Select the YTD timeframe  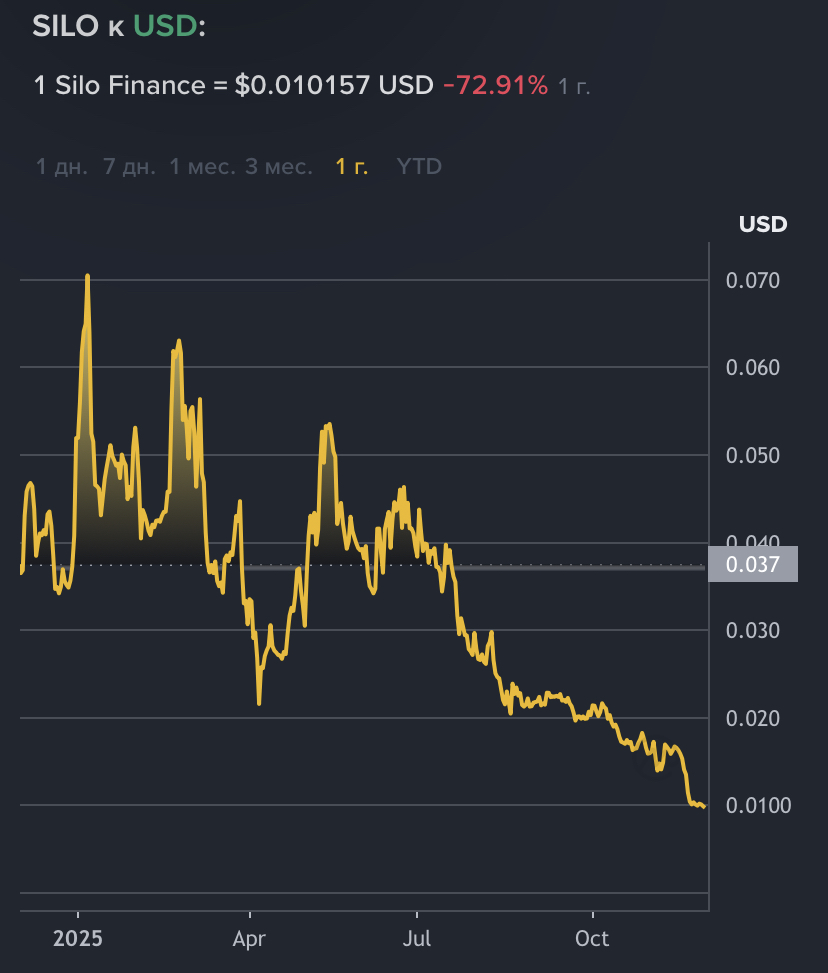[418, 166]
